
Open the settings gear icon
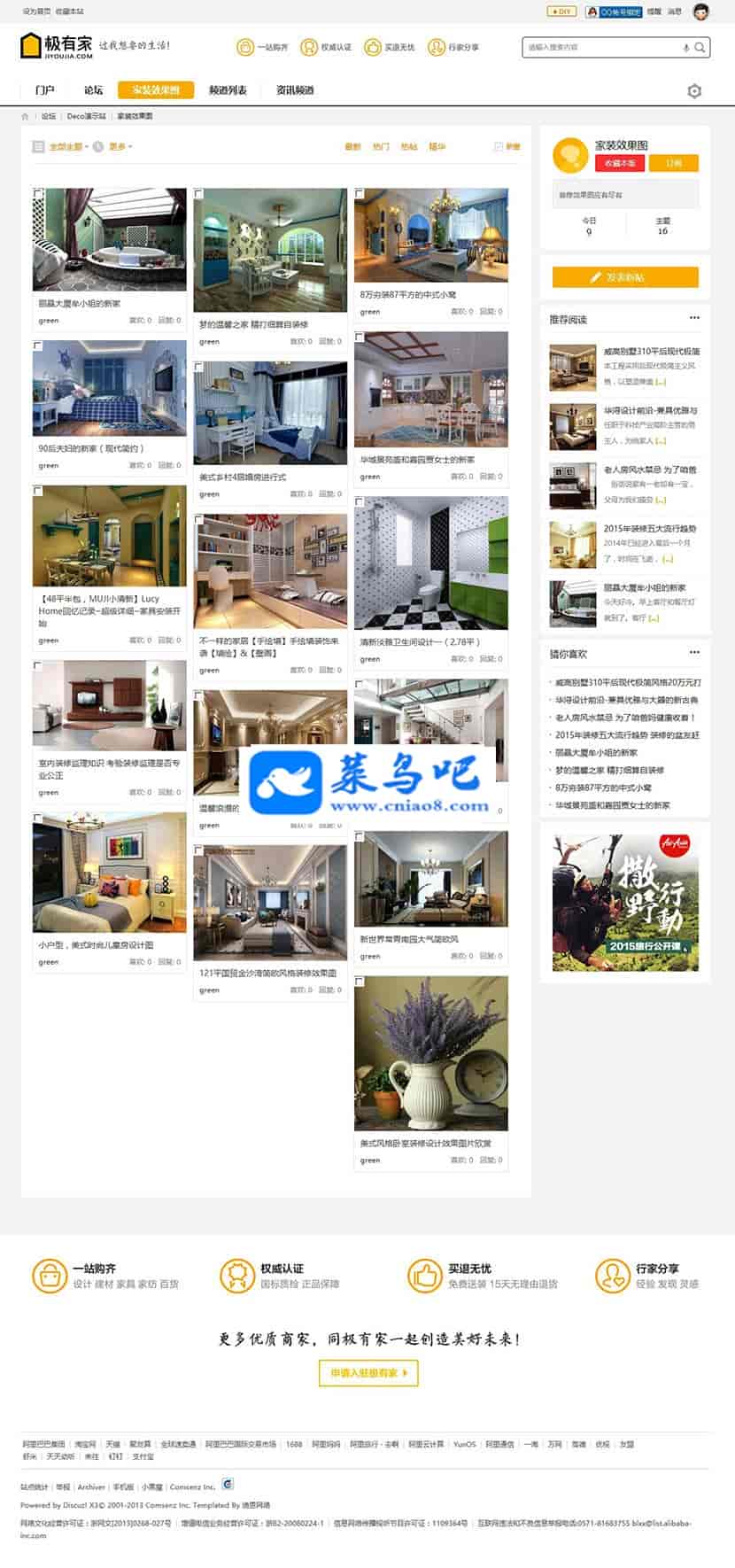pos(694,90)
